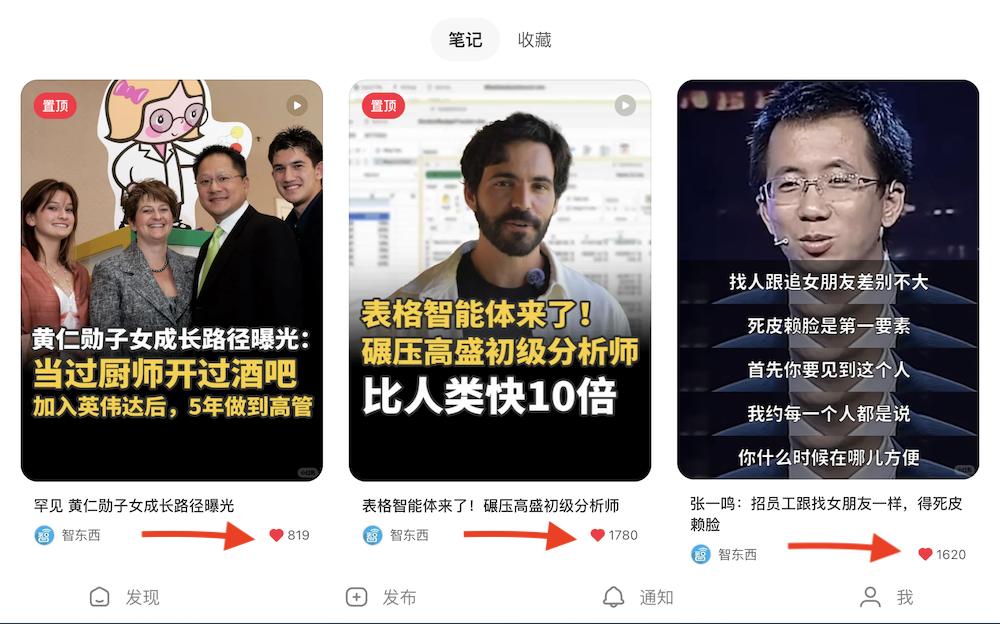Open author 智东西 under the 张一鸣 note
1000x624 pixels.
tap(726, 554)
